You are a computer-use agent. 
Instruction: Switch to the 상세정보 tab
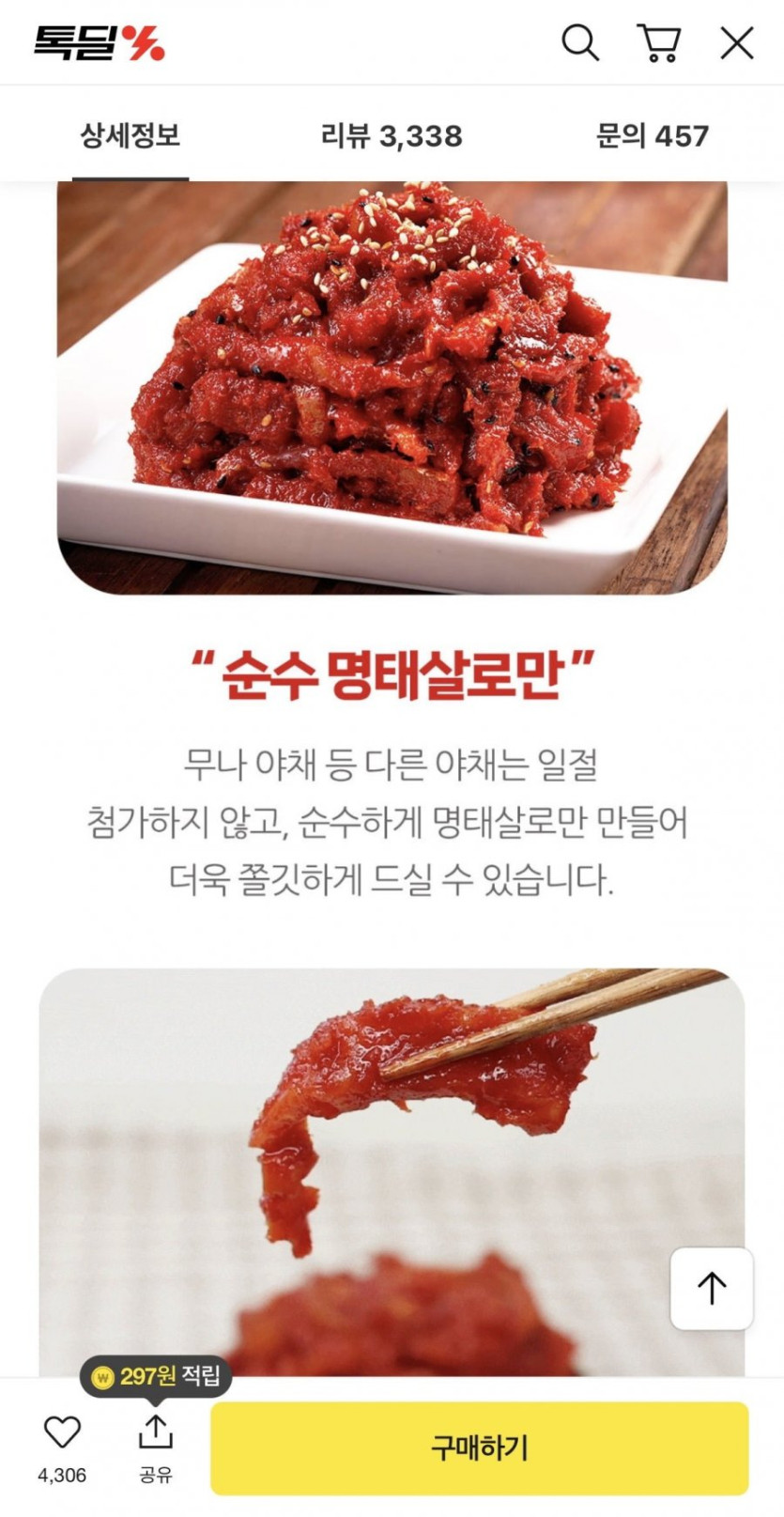[130, 136]
